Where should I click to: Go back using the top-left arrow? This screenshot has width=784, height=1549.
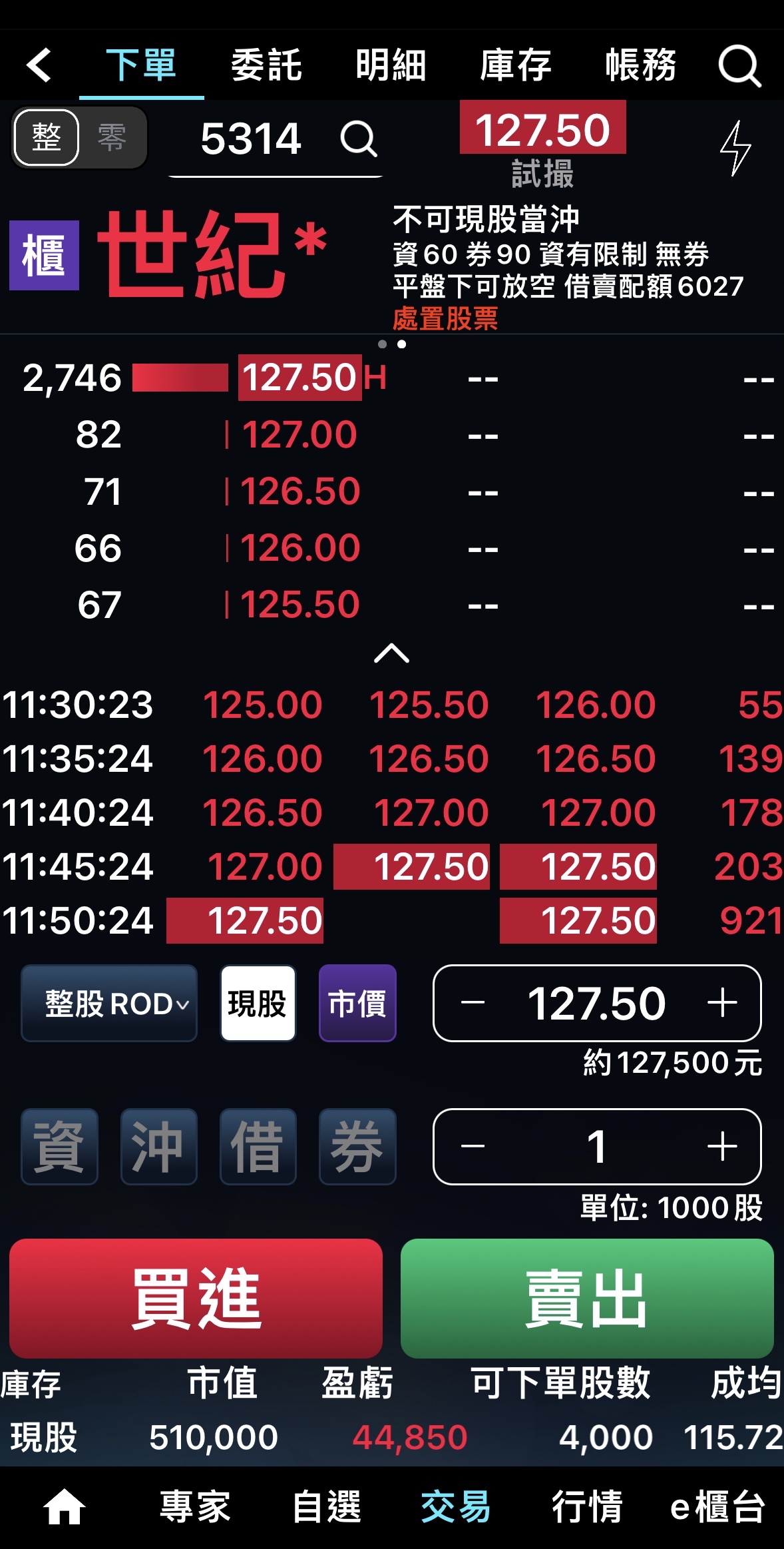point(39,65)
